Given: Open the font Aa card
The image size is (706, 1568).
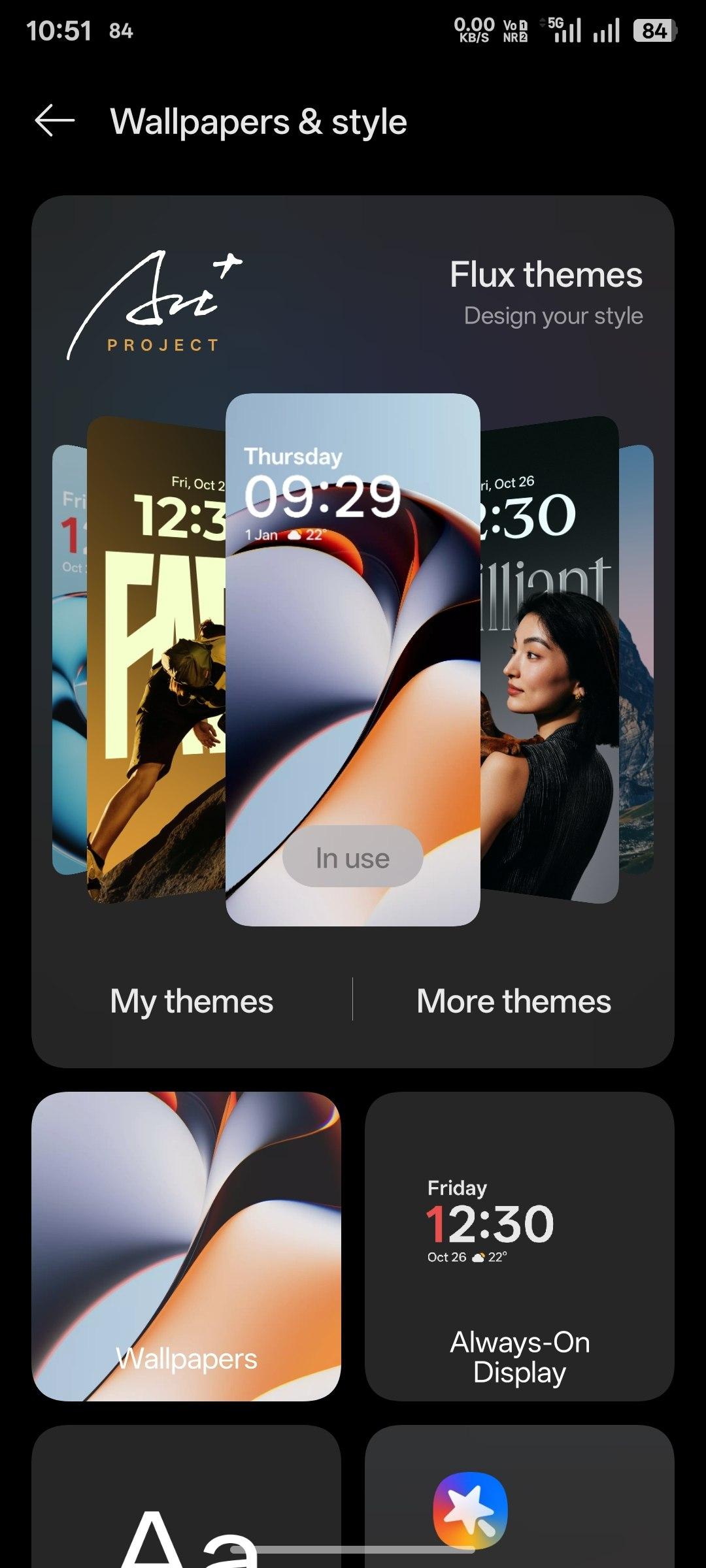Looking at the screenshot, I should click(x=186, y=1503).
